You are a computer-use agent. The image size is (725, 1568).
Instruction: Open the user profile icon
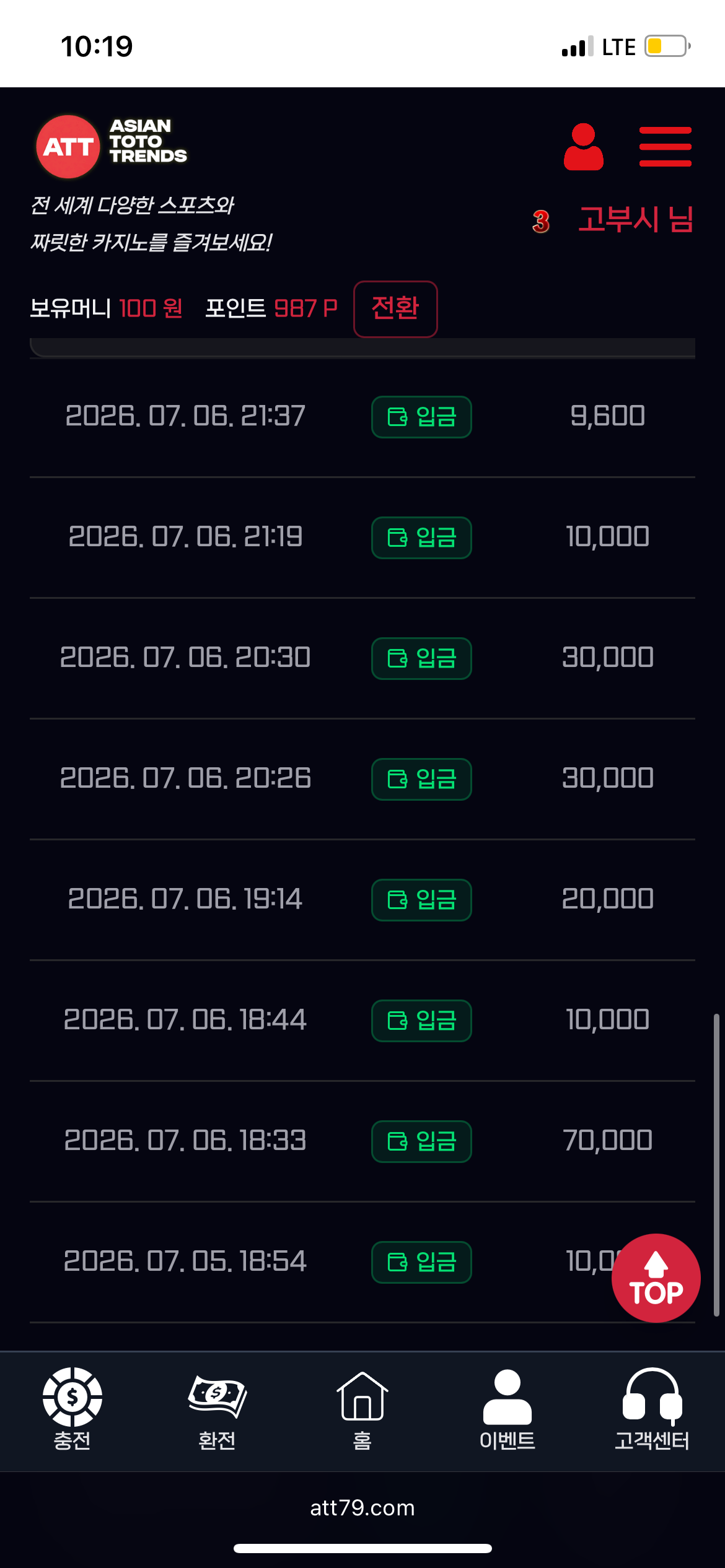point(583,147)
